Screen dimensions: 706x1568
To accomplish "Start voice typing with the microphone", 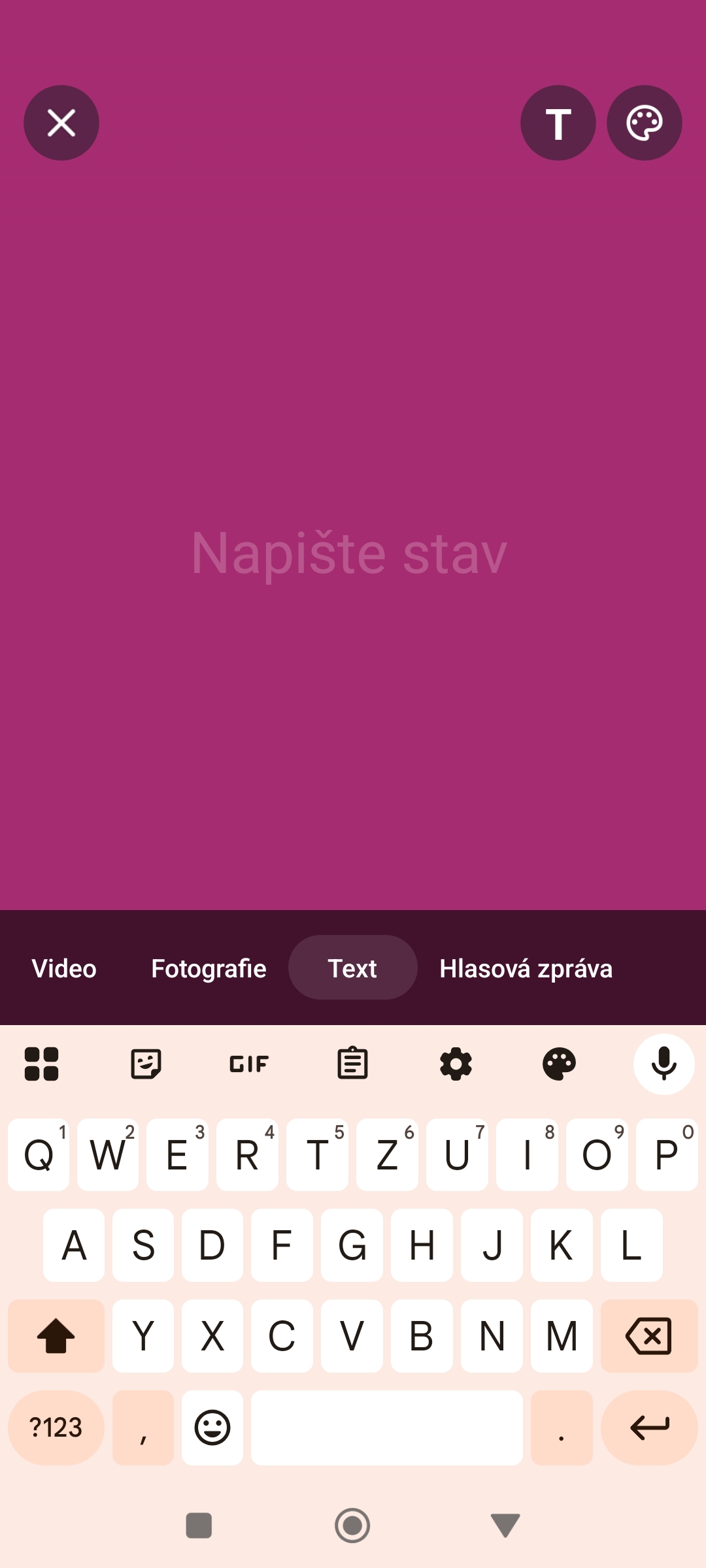I will 664,1064.
